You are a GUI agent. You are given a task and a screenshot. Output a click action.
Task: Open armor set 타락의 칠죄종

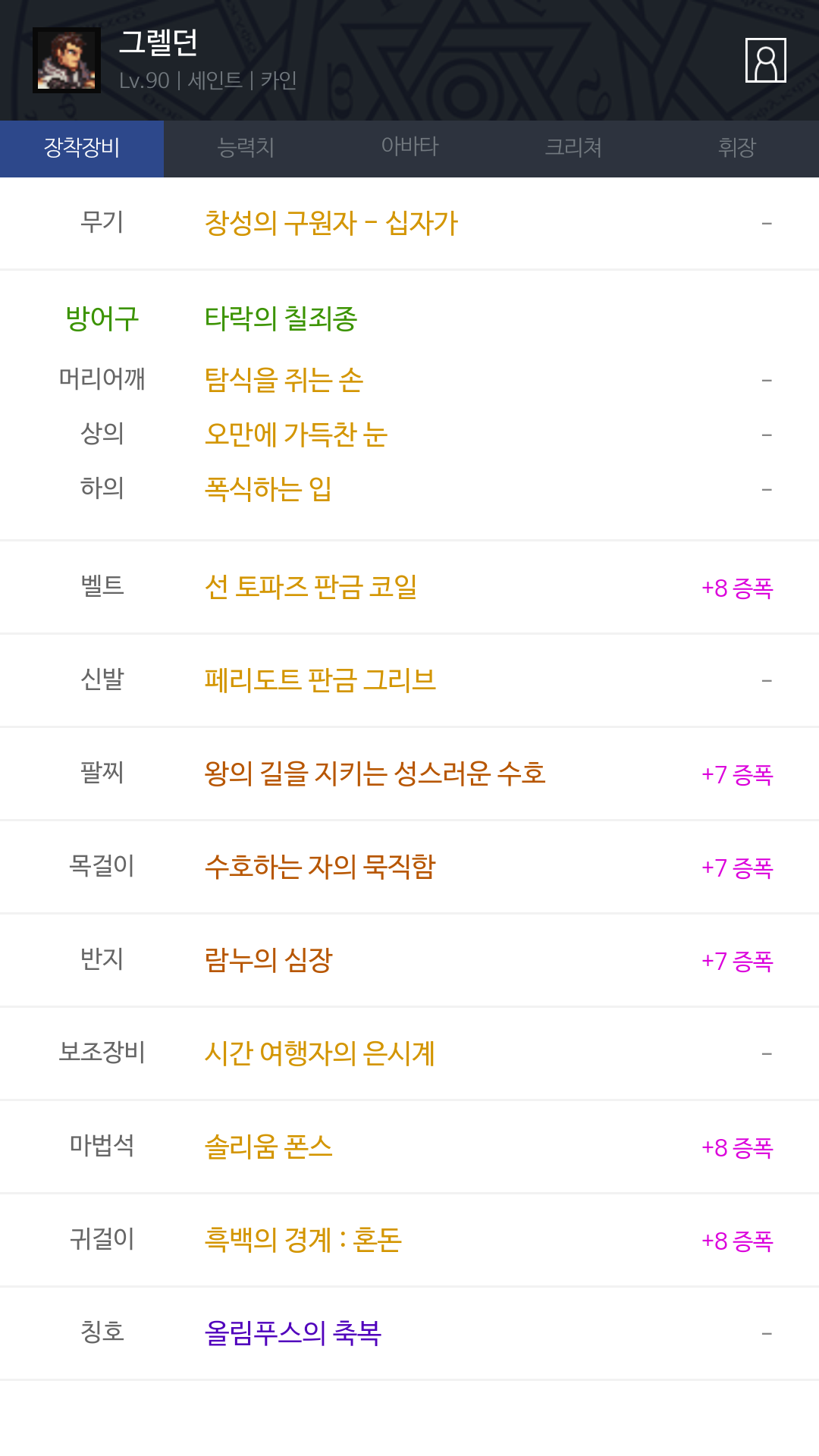coord(281,318)
